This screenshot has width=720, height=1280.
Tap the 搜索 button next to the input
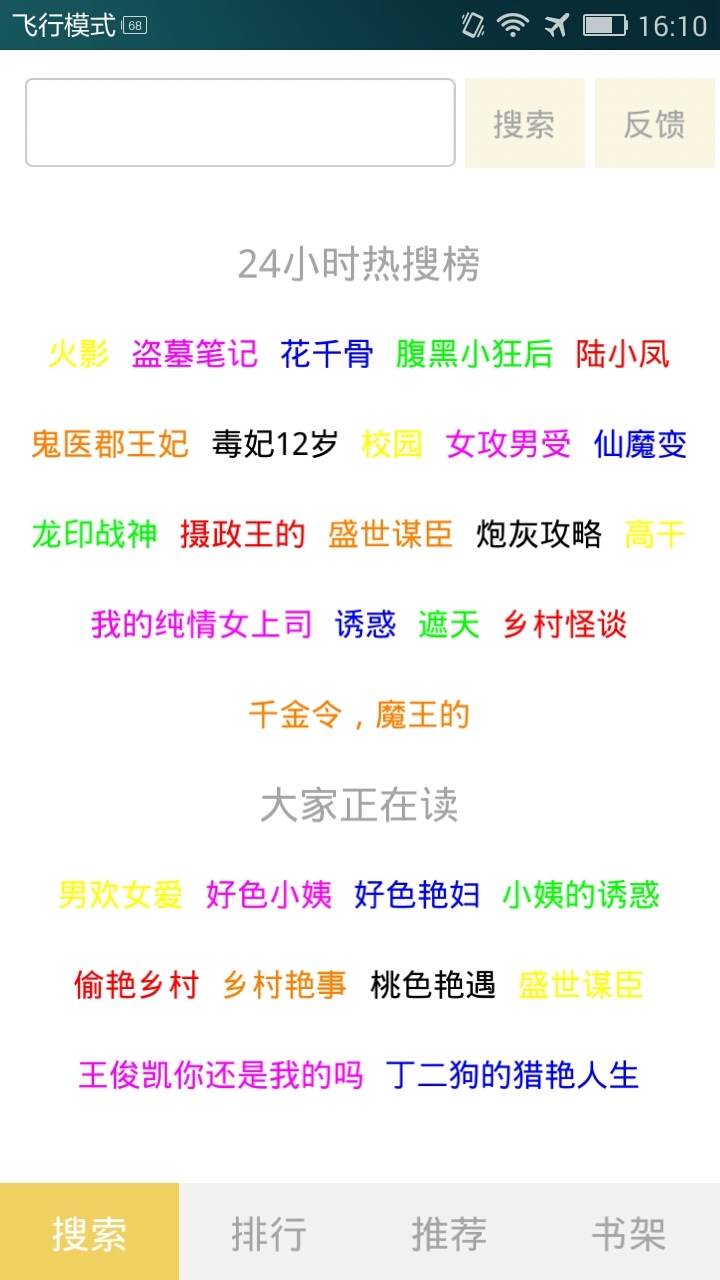(524, 124)
